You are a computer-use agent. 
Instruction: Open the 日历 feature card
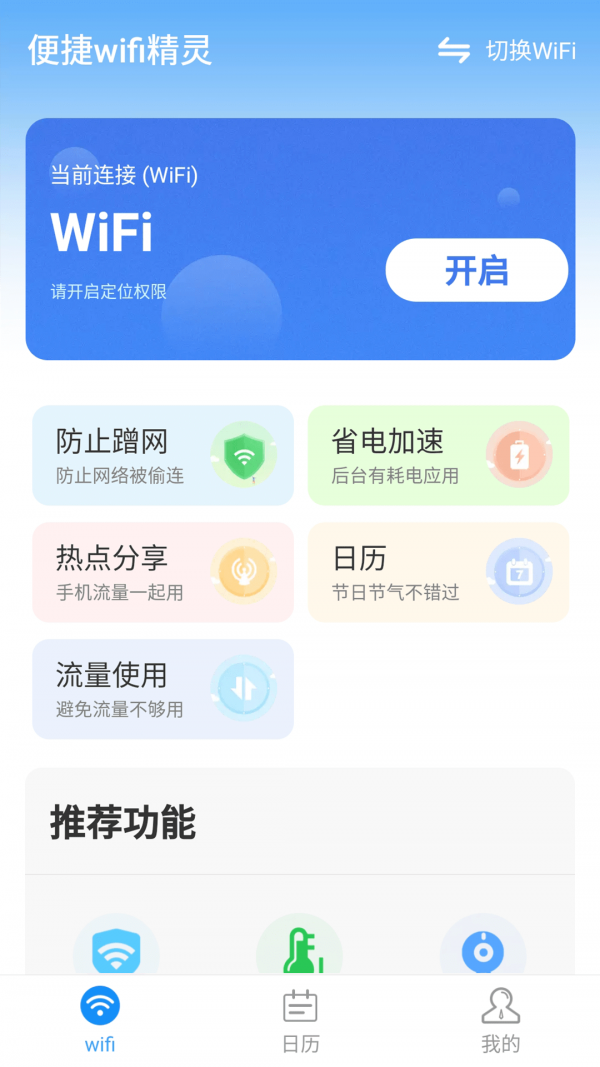[438, 572]
